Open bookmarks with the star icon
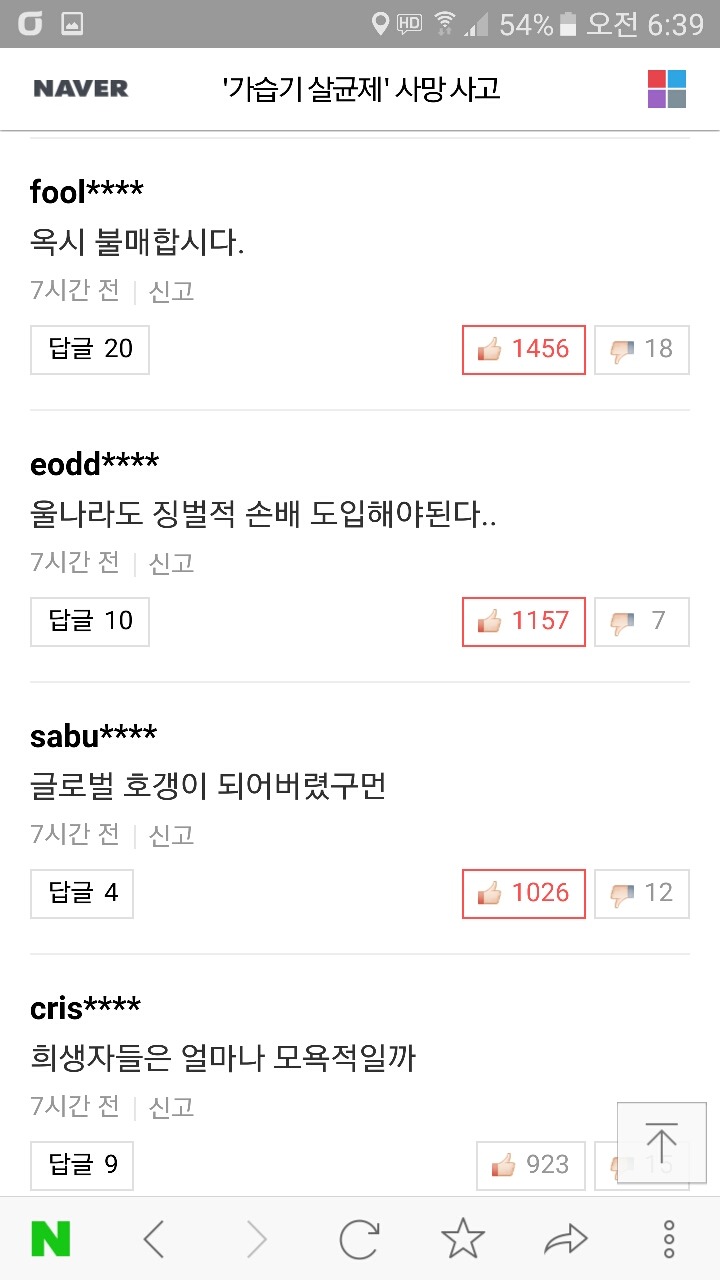This screenshot has height=1280, width=720. [462, 1238]
